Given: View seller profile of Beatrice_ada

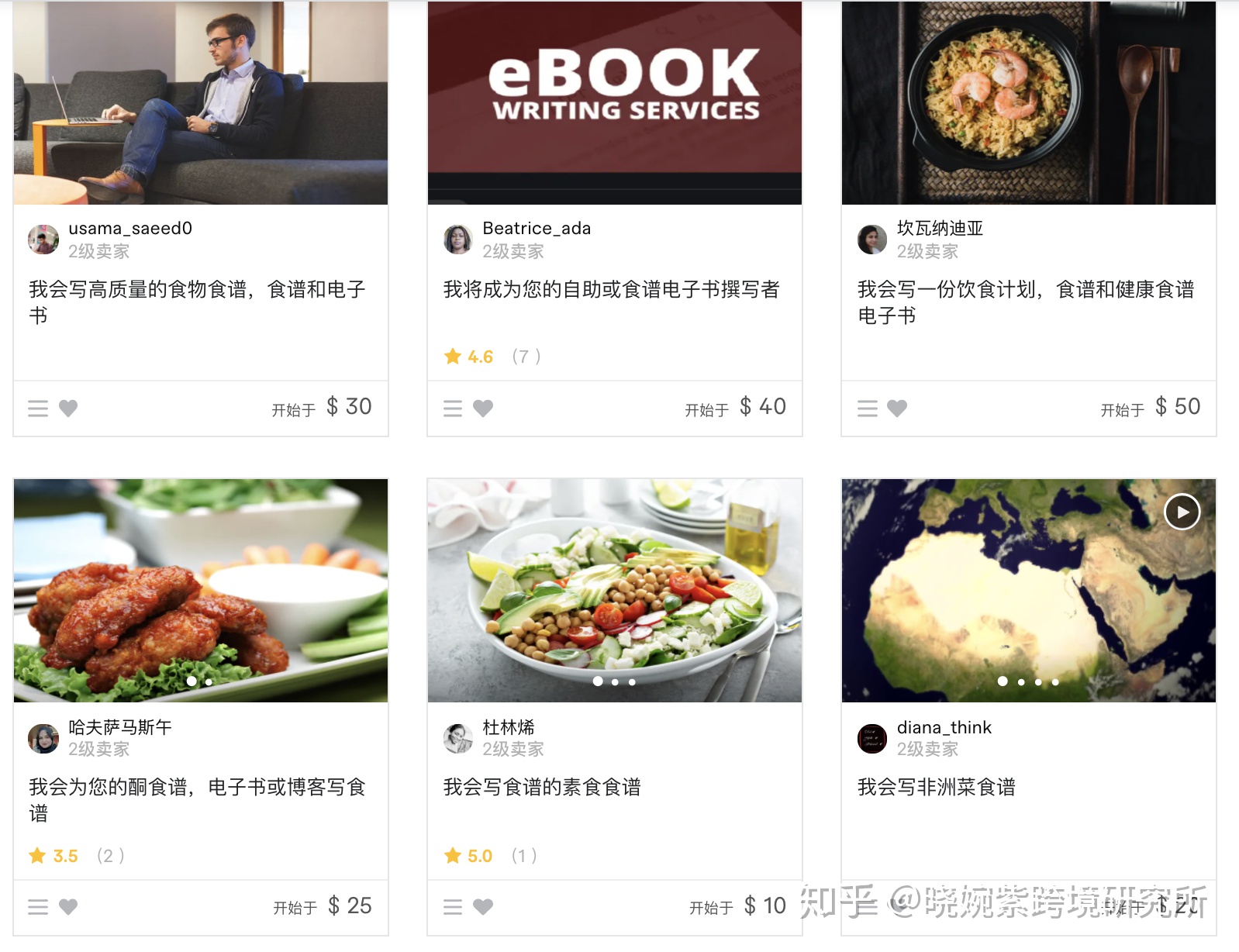Looking at the screenshot, I should 536,229.
